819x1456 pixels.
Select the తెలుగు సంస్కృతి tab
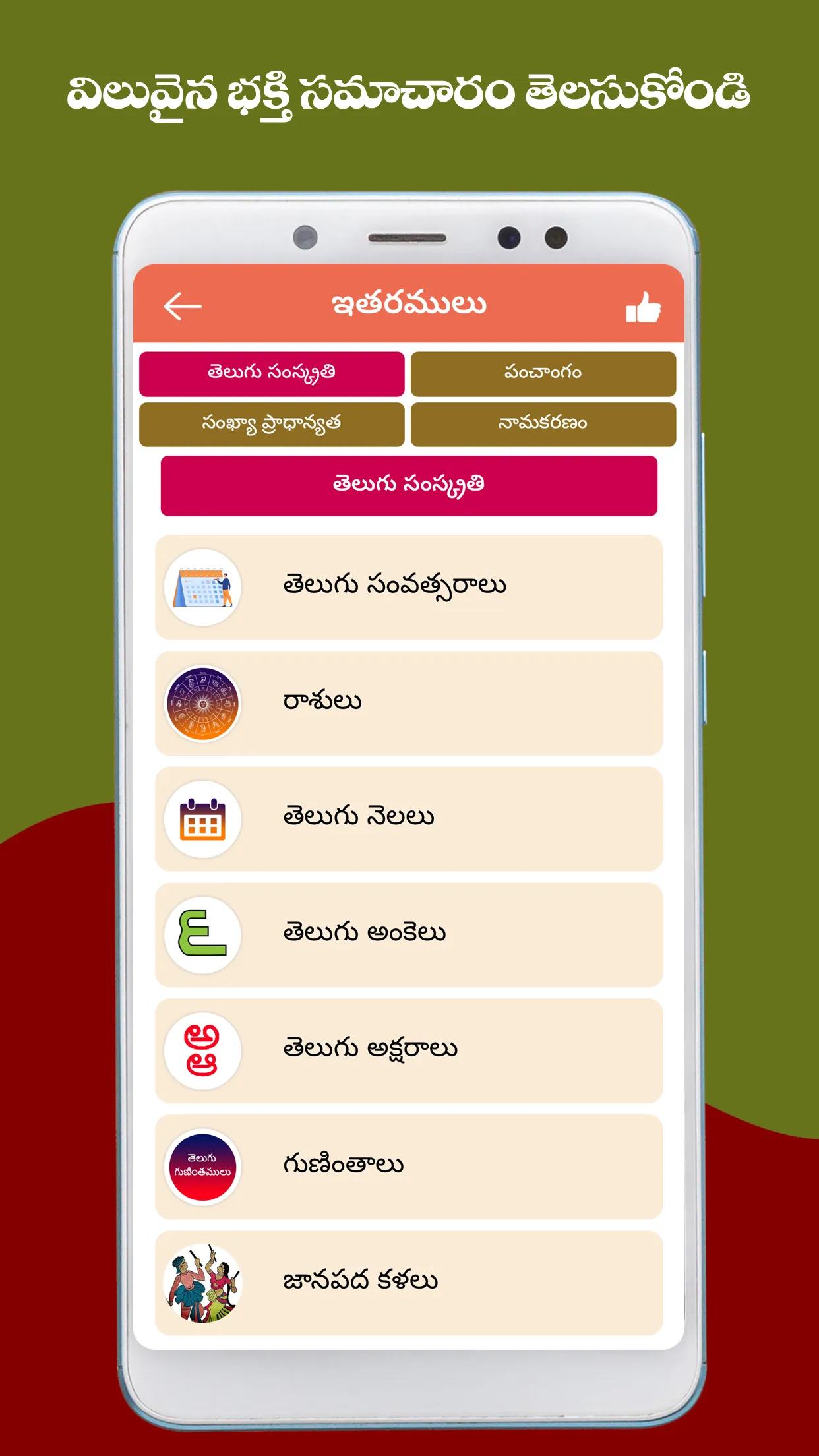pyautogui.click(x=271, y=373)
